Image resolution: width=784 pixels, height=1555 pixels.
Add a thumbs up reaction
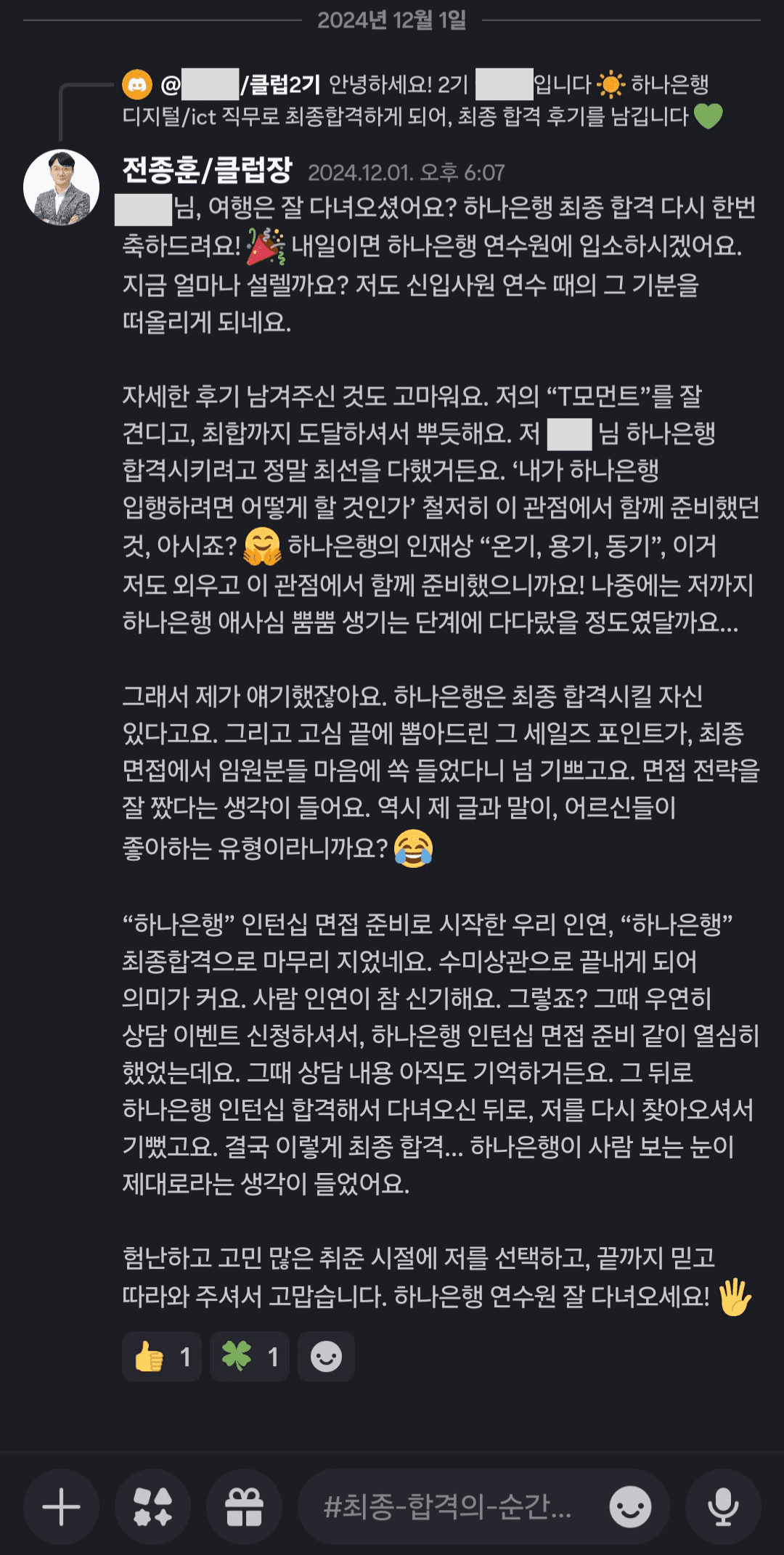click(x=163, y=1357)
